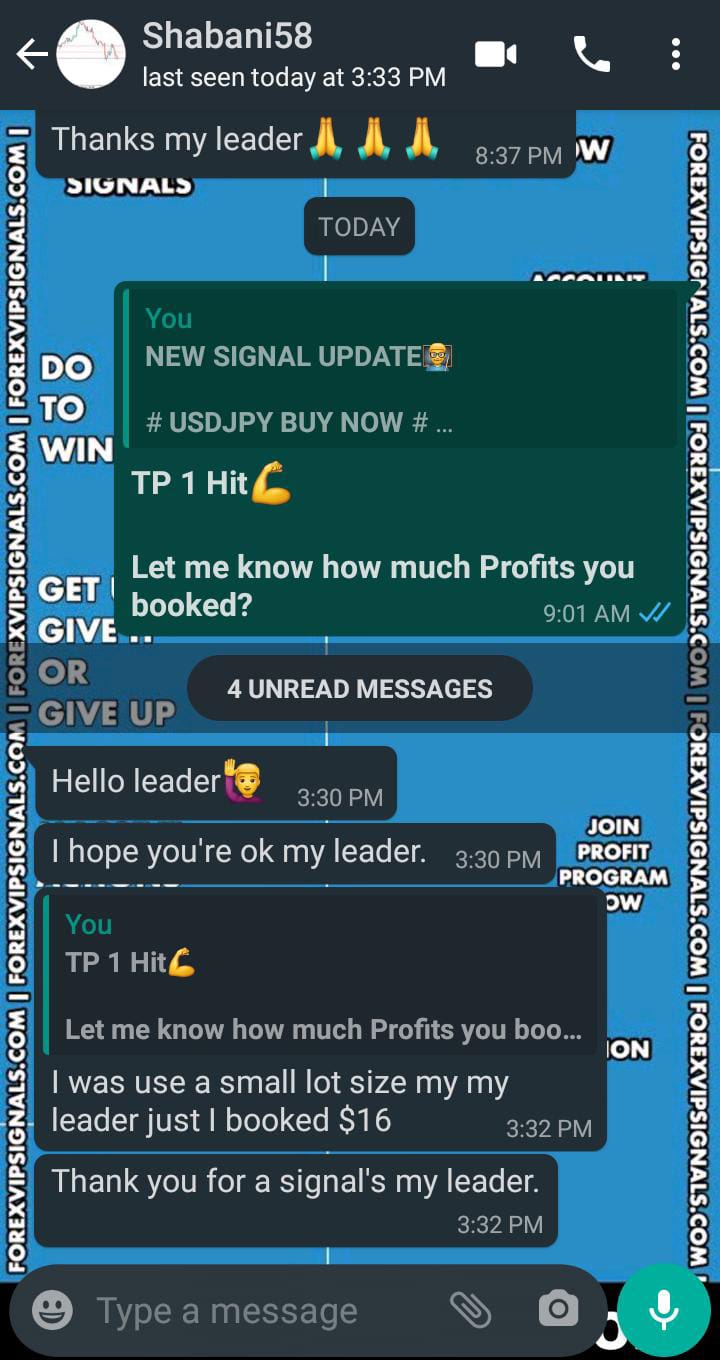Attach a file with the paperclip
The height and width of the screenshot is (1360, 720).
470,1310
